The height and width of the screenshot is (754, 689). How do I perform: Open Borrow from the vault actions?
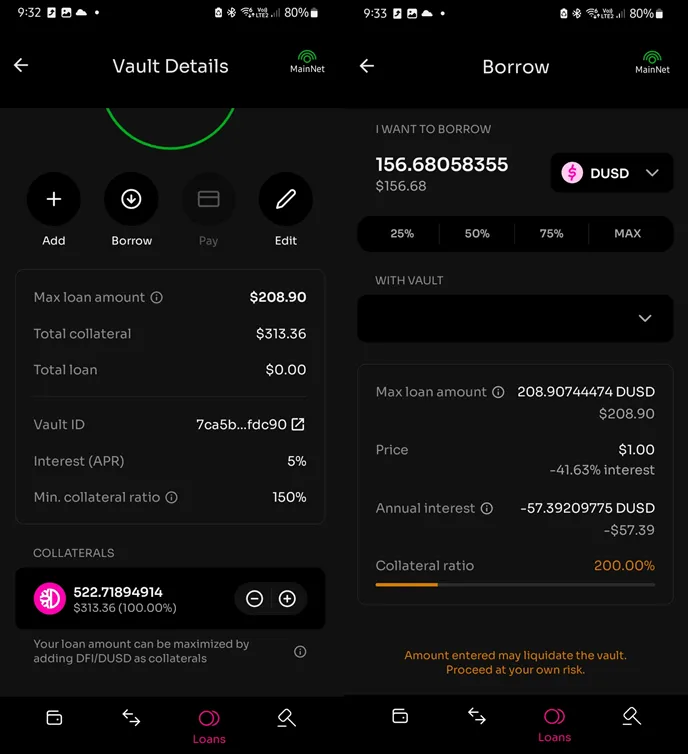(131, 199)
